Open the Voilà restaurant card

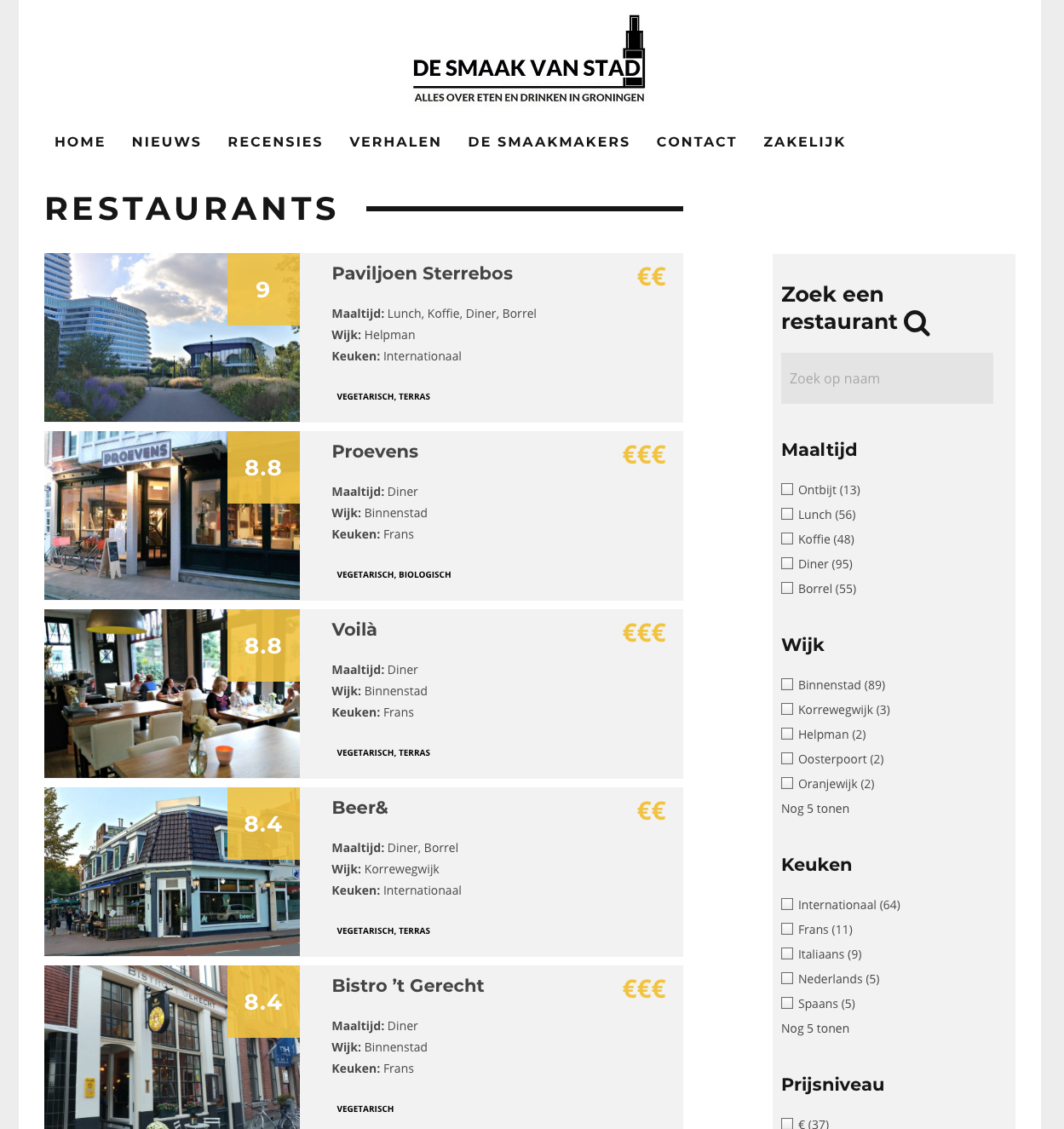click(354, 630)
